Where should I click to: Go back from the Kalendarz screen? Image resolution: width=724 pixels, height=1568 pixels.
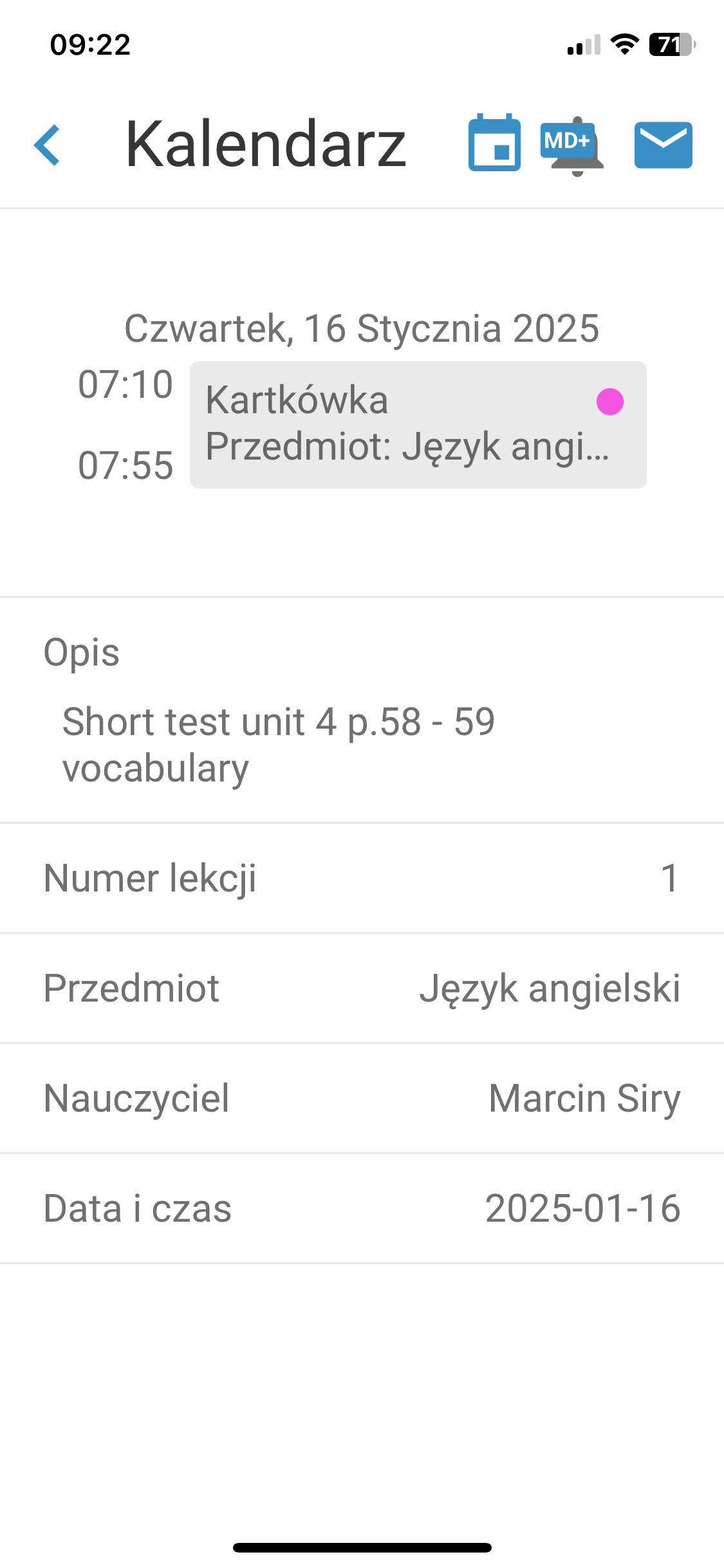48,145
